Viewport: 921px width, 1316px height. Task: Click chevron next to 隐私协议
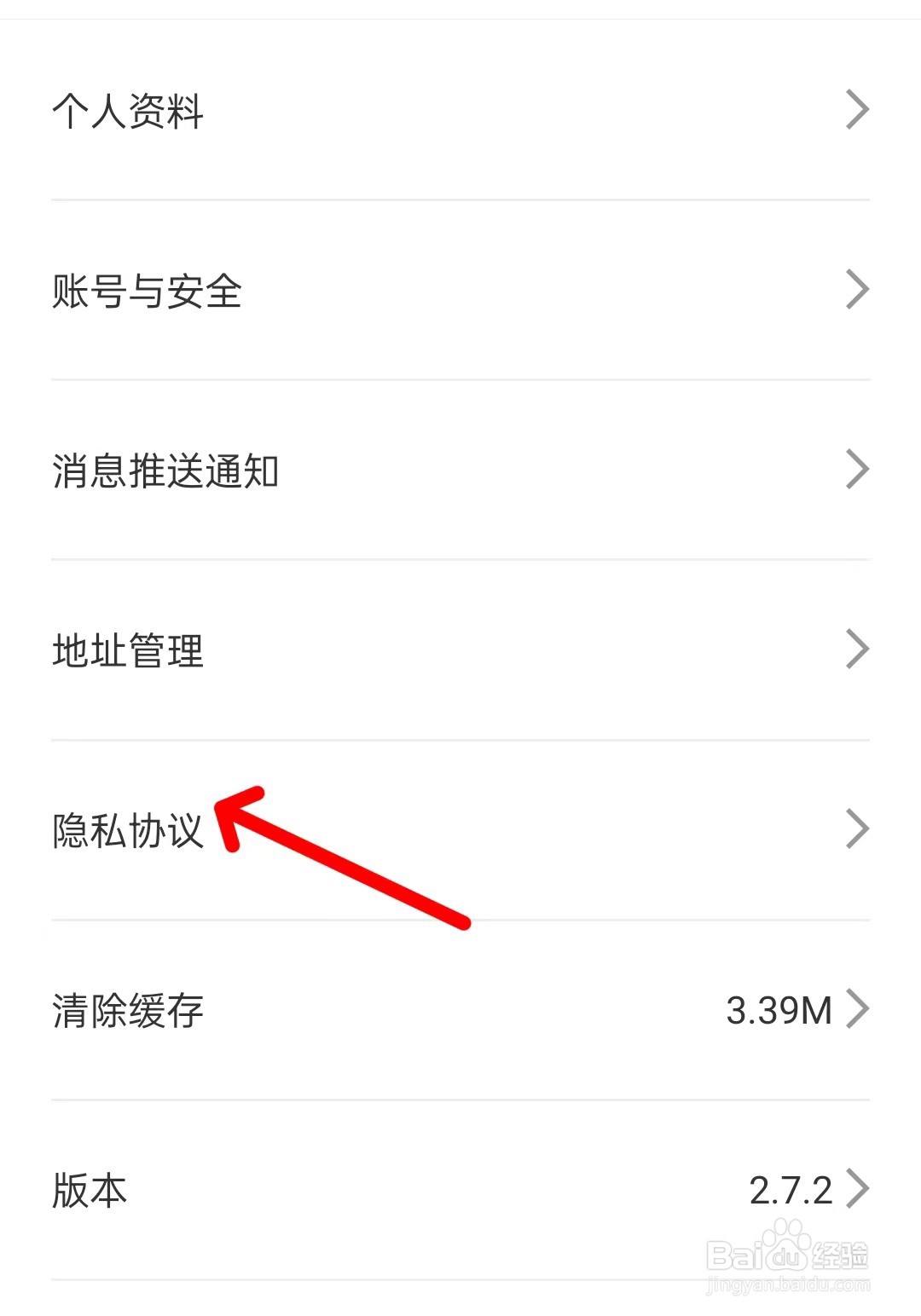pos(857,828)
